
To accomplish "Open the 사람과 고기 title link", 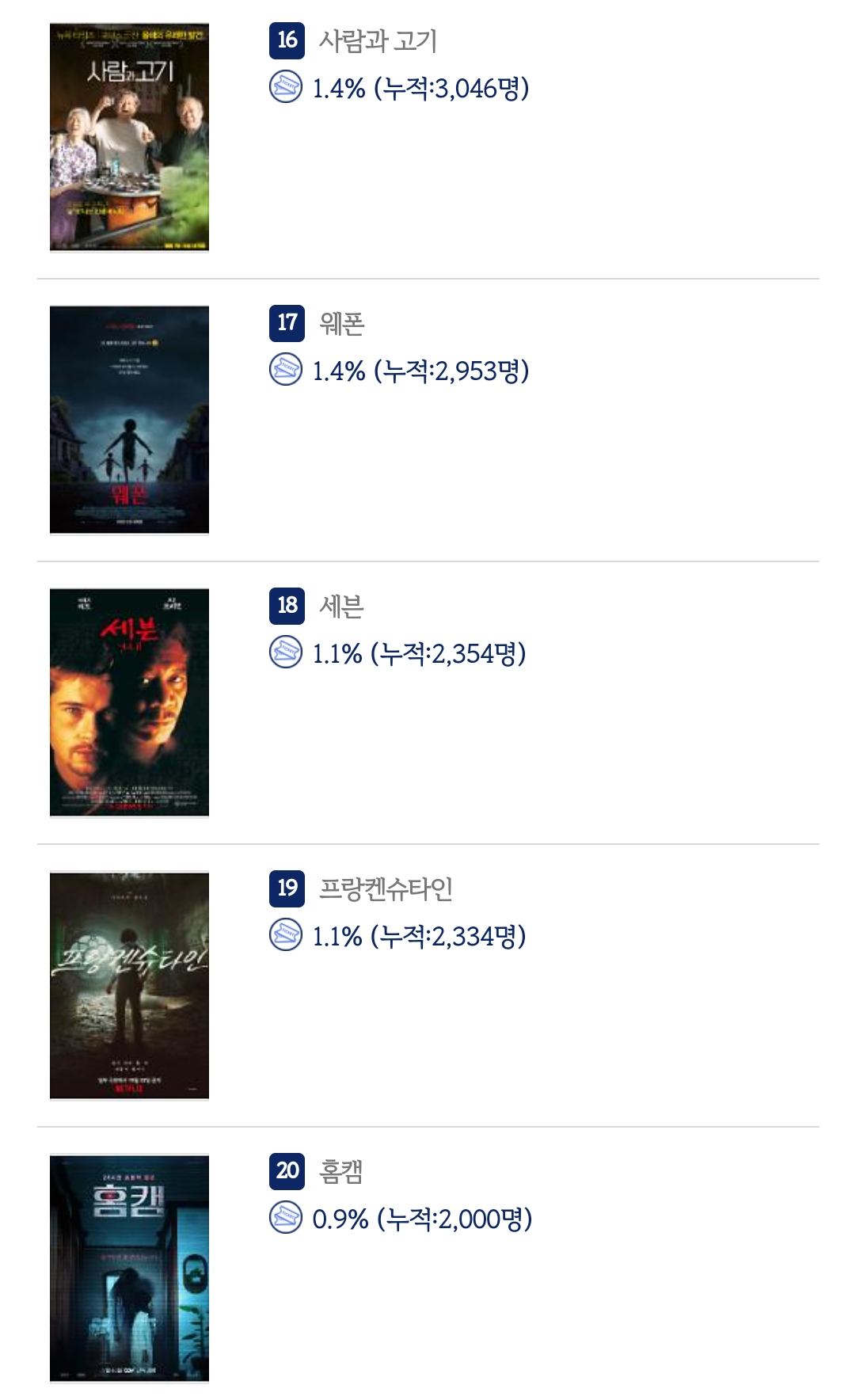I will [378, 40].
